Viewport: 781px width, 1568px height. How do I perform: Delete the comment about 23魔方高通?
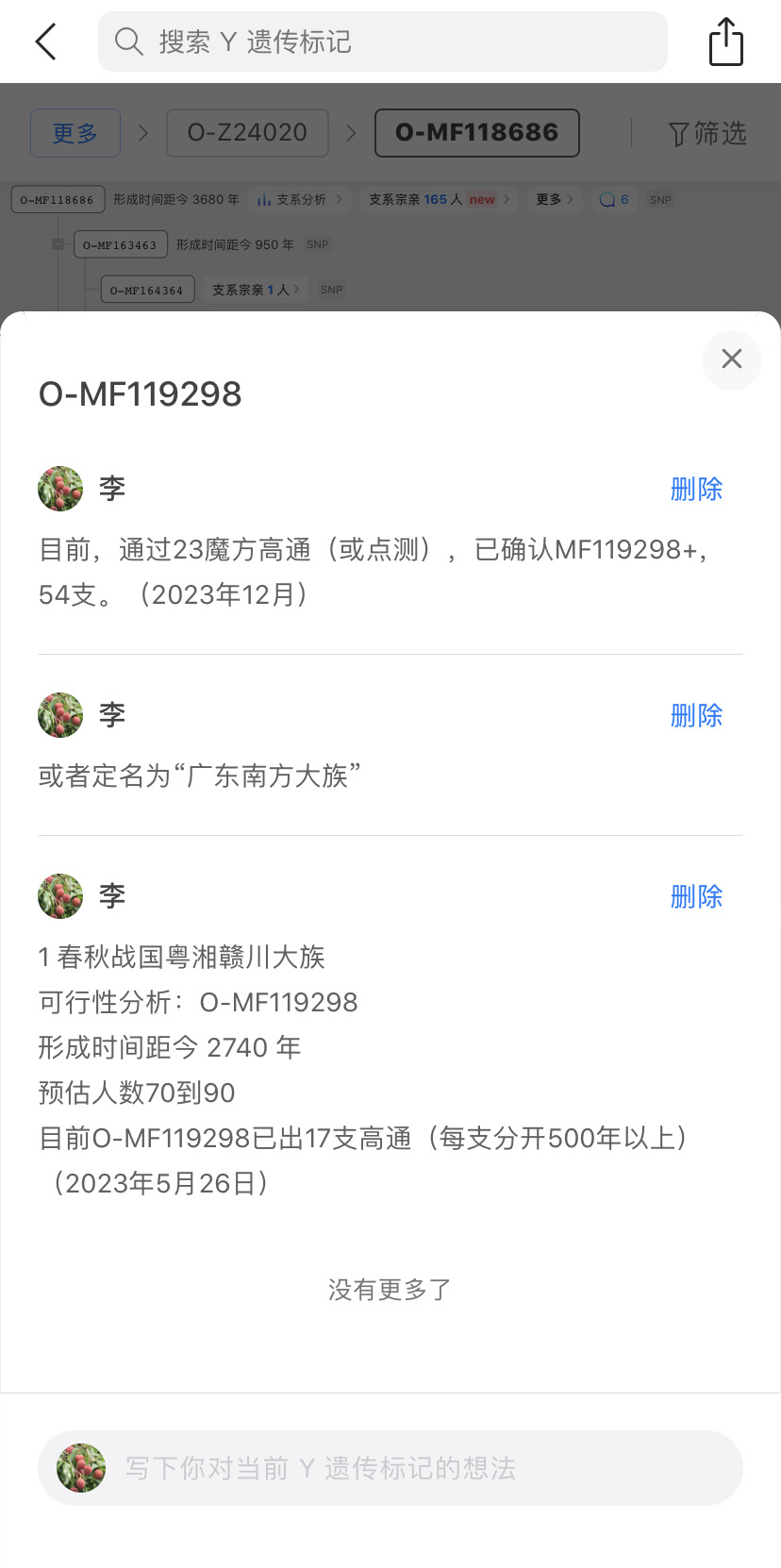[696, 489]
